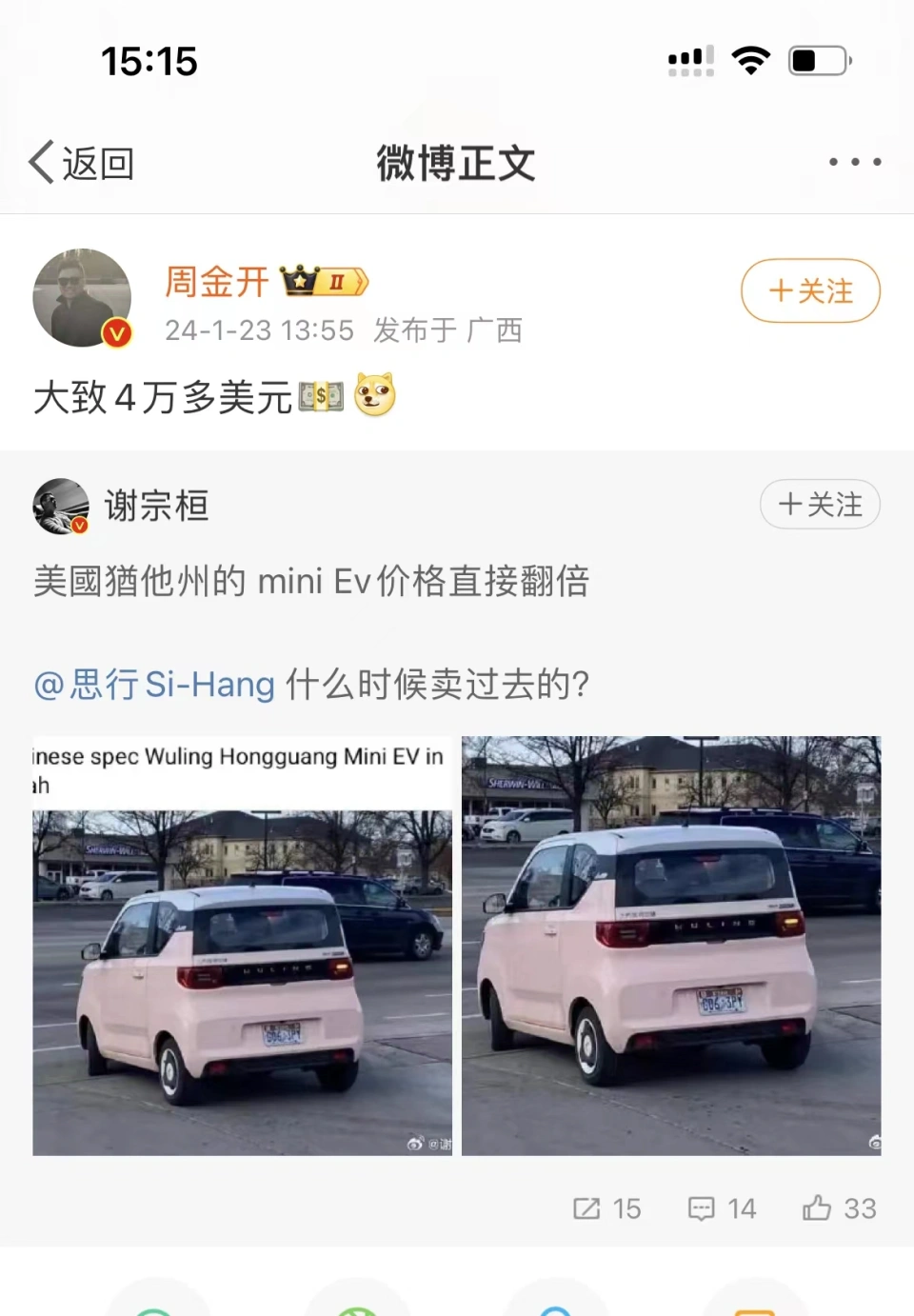
Task: Tap the repost icon with 15
Action: (x=606, y=1208)
